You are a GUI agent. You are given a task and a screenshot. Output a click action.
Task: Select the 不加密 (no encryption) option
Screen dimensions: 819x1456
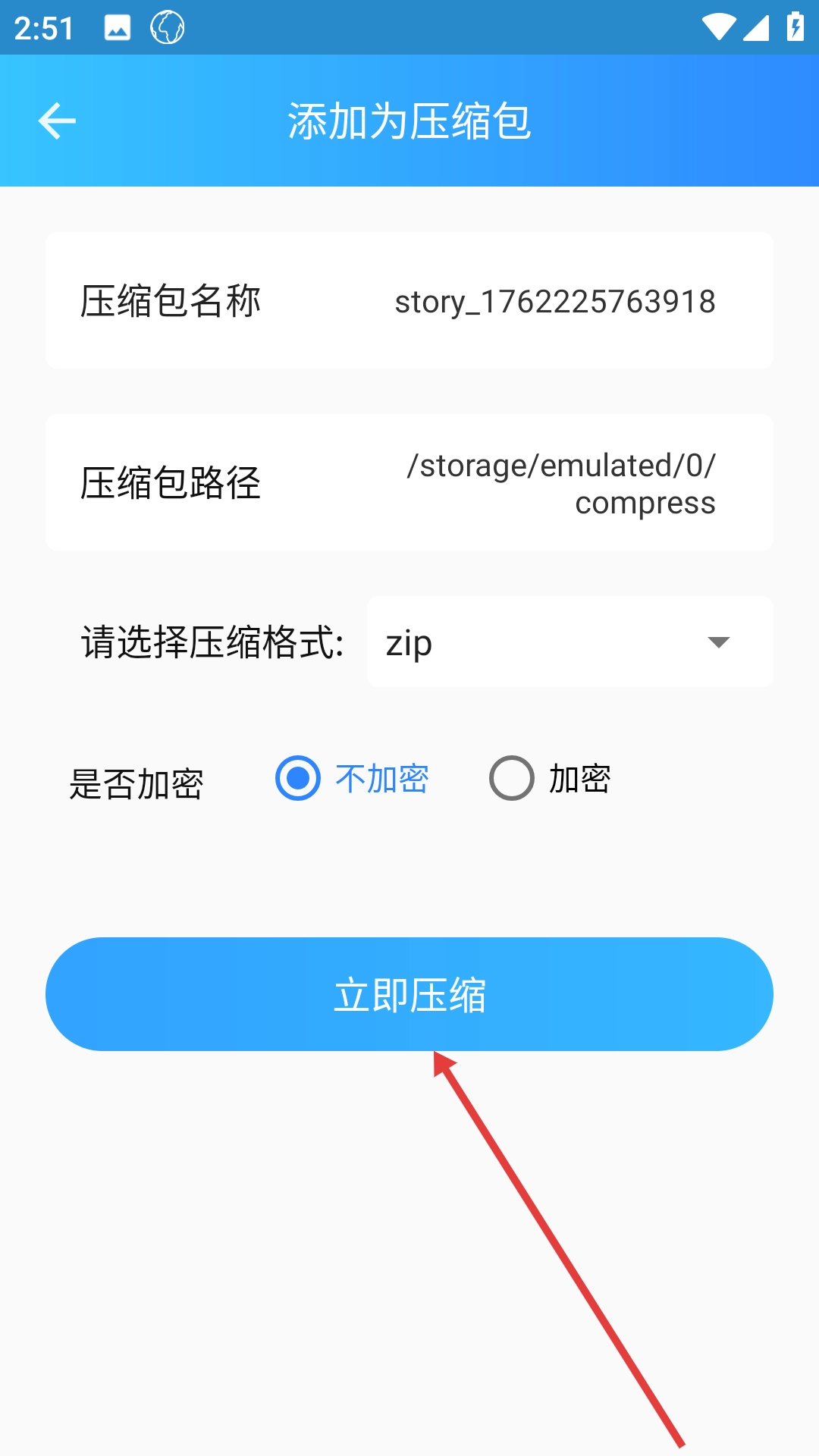(298, 778)
